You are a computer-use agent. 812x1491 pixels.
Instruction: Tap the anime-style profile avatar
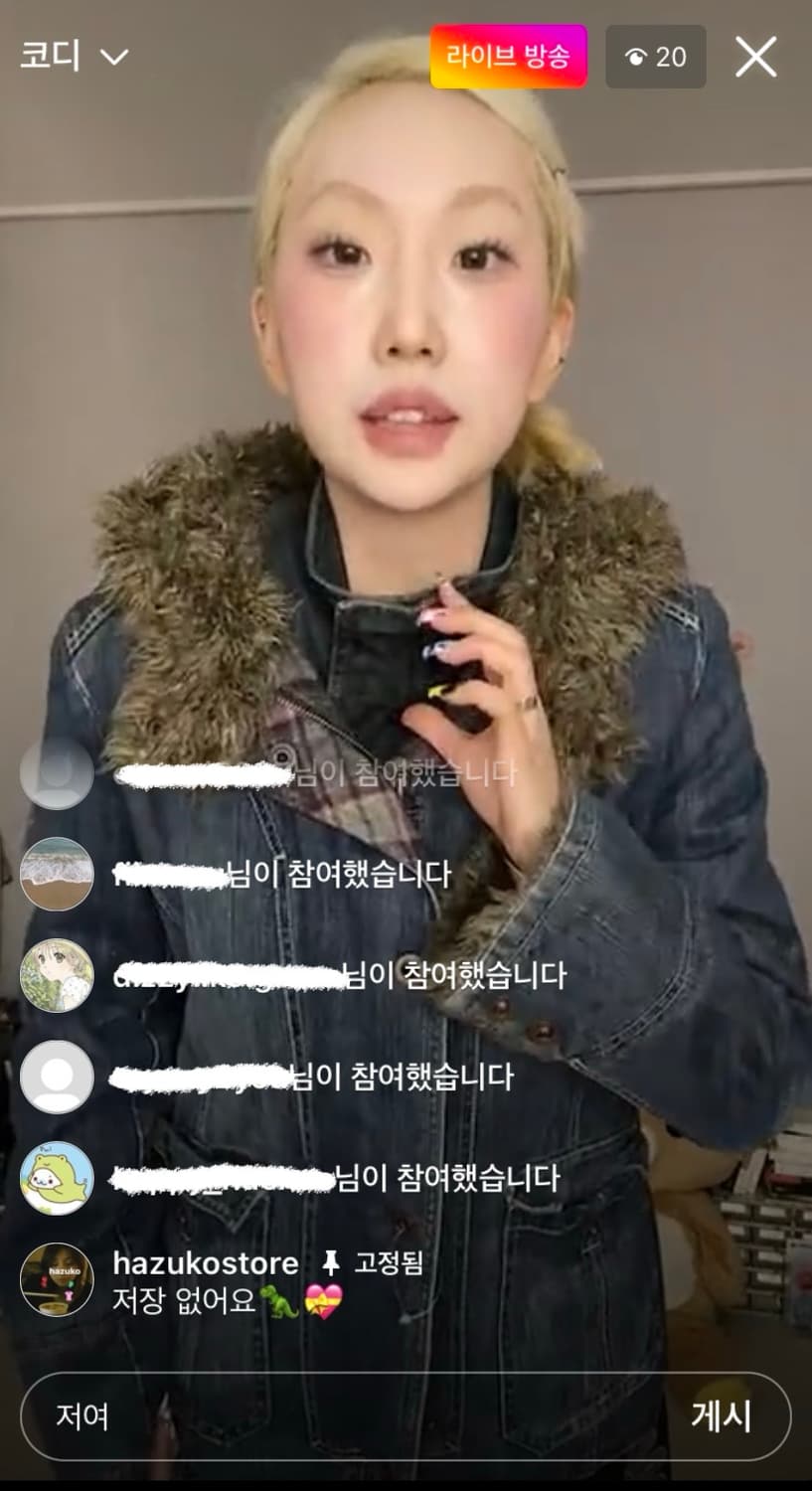tap(57, 977)
